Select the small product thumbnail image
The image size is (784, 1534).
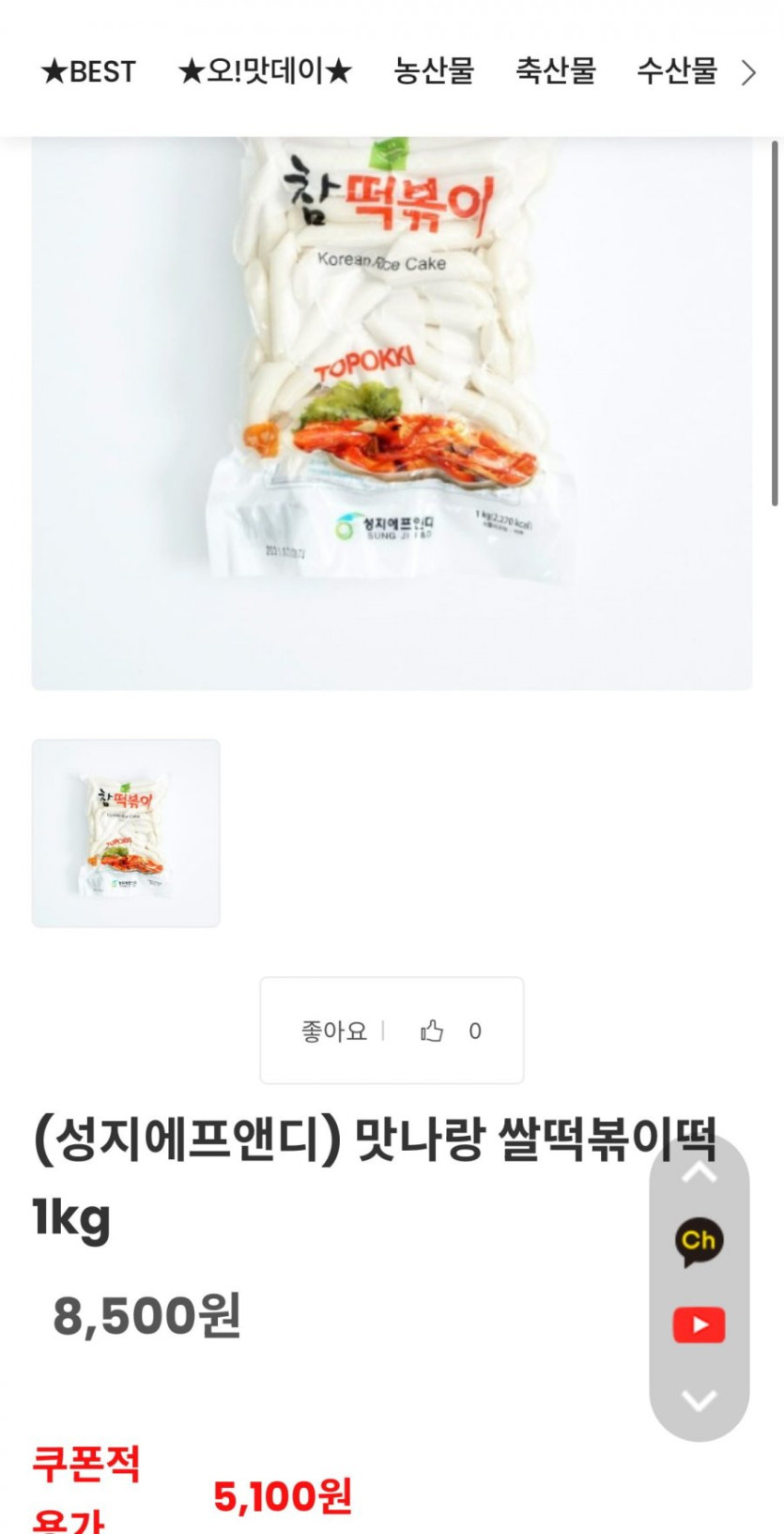coord(126,833)
